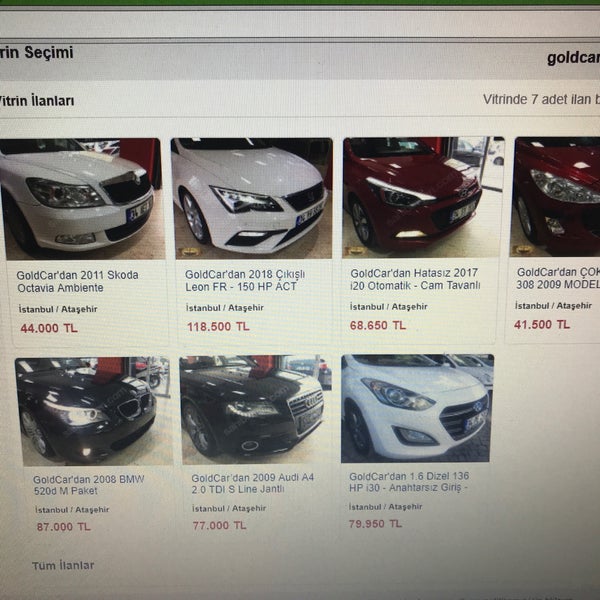The image size is (600, 600).
Task: View the 2018 Leon FR 150 HP listing
Action: tap(248, 280)
